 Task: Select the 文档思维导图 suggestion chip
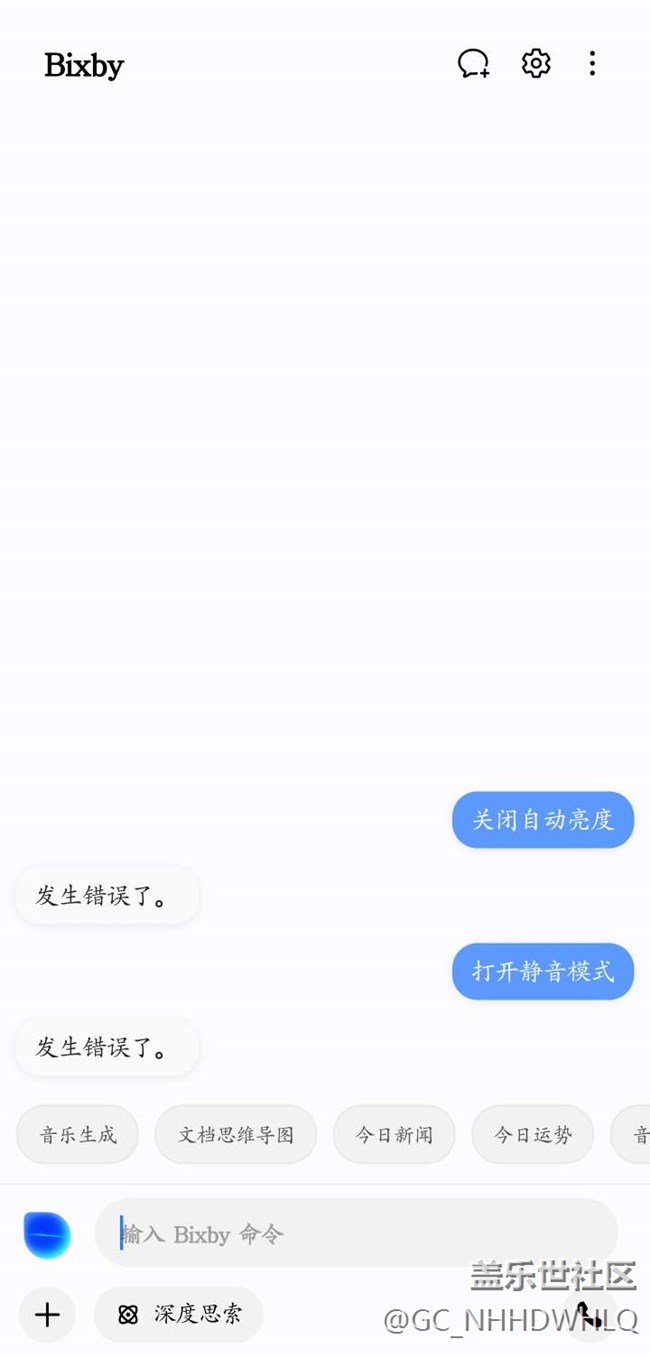click(236, 1135)
